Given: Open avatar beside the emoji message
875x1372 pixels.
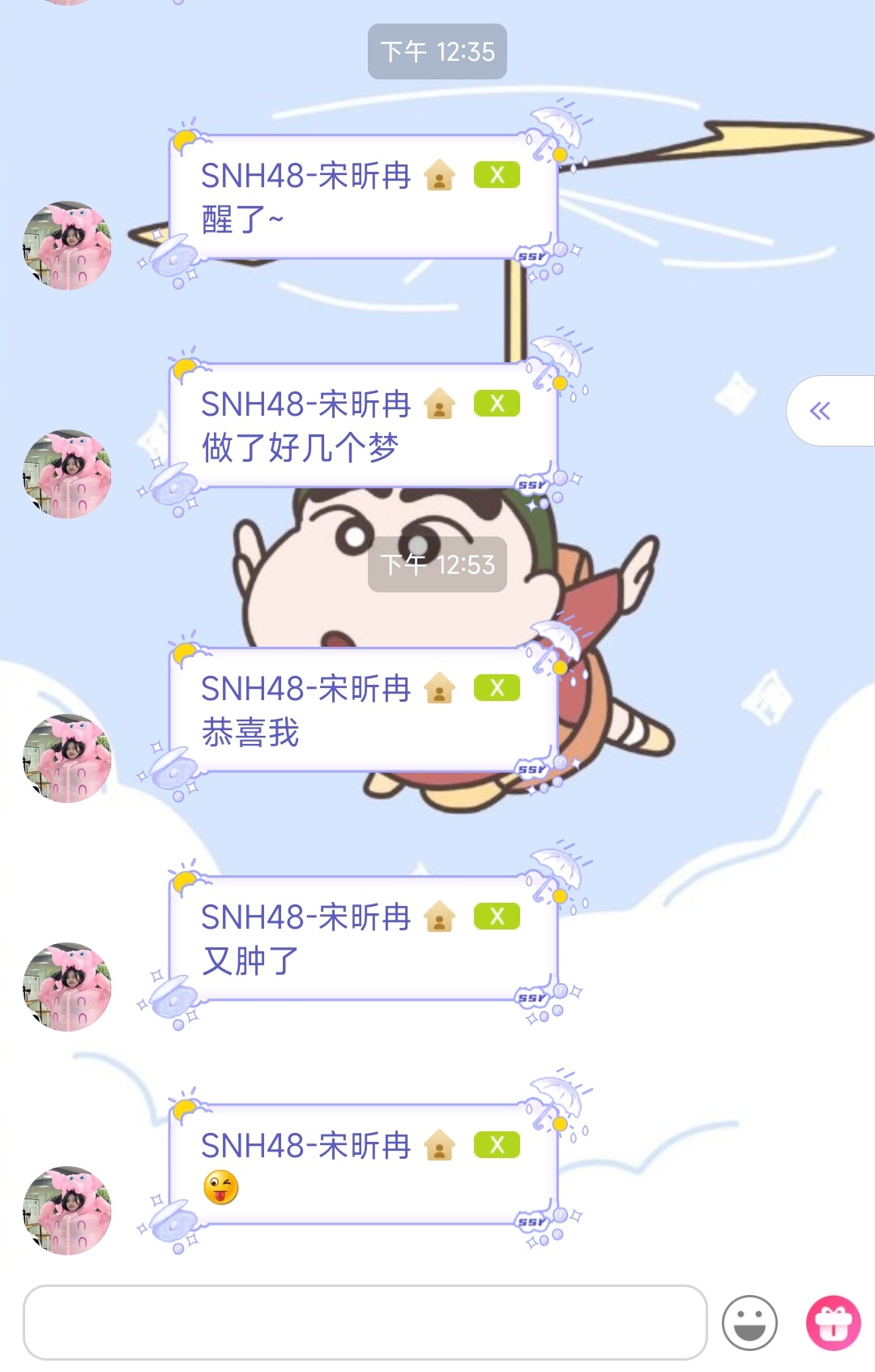Looking at the screenshot, I should (67, 1211).
